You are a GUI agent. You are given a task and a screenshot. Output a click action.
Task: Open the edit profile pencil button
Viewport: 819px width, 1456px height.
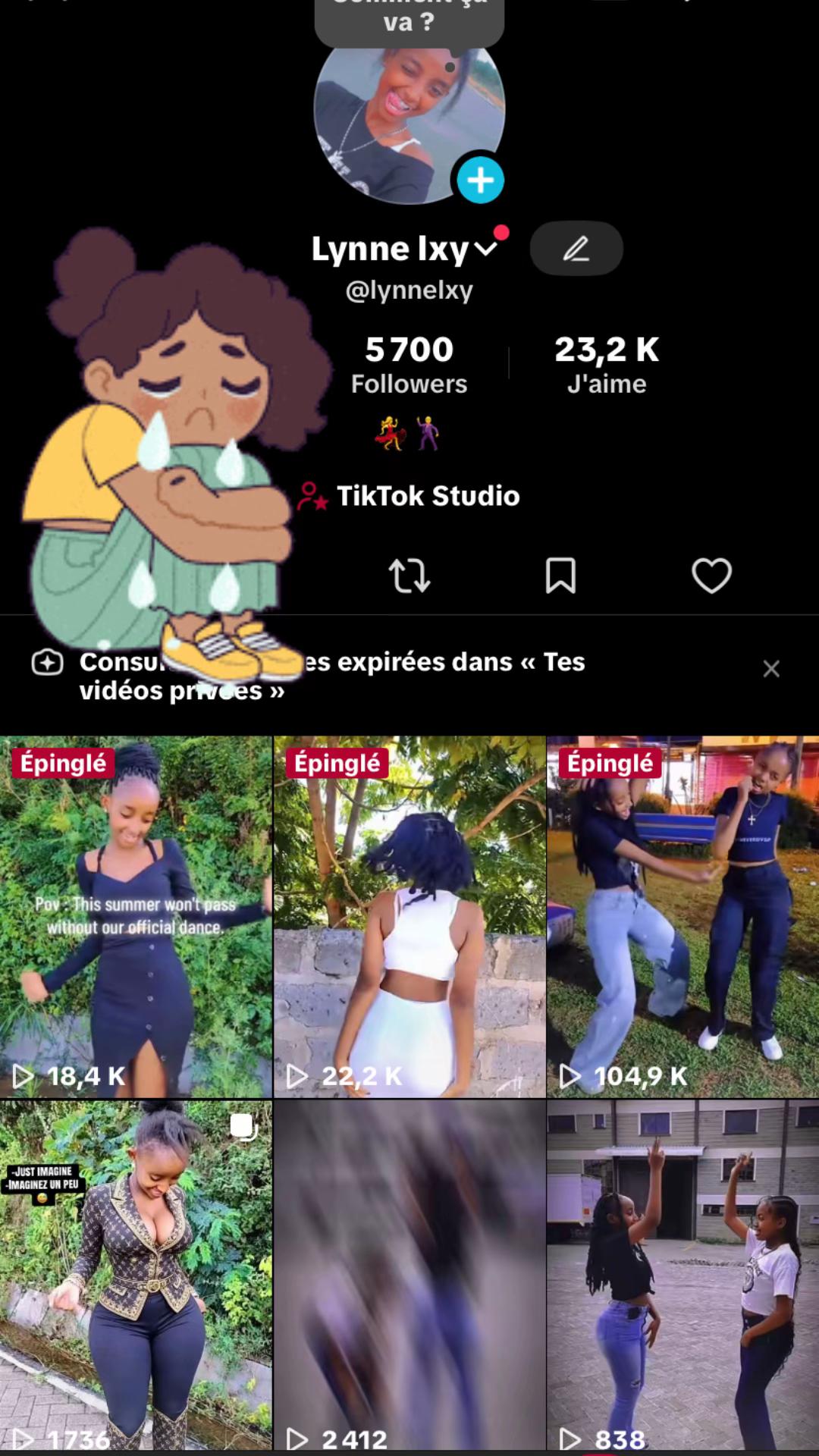(x=576, y=249)
